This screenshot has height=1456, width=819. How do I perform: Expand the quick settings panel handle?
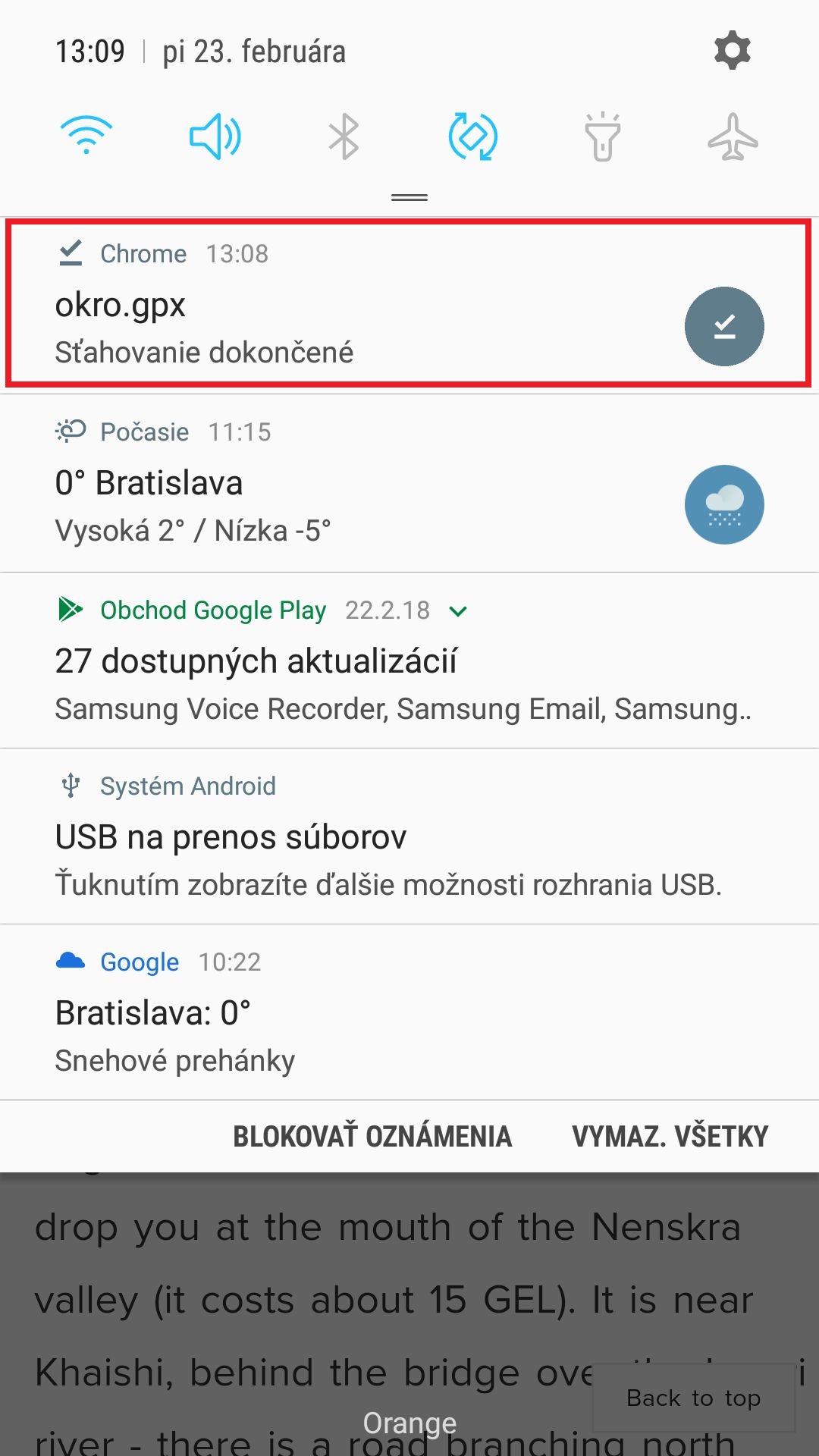click(x=409, y=197)
